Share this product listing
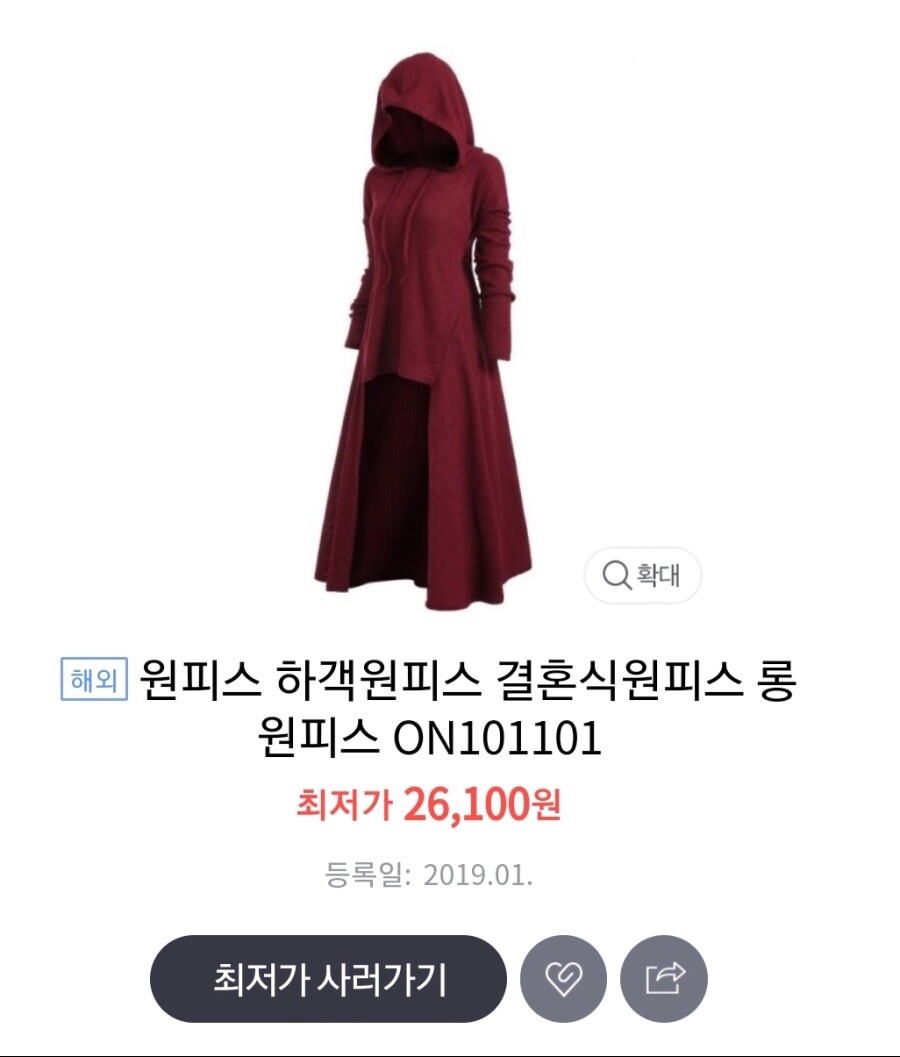900x1057 pixels. [x=664, y=978]
